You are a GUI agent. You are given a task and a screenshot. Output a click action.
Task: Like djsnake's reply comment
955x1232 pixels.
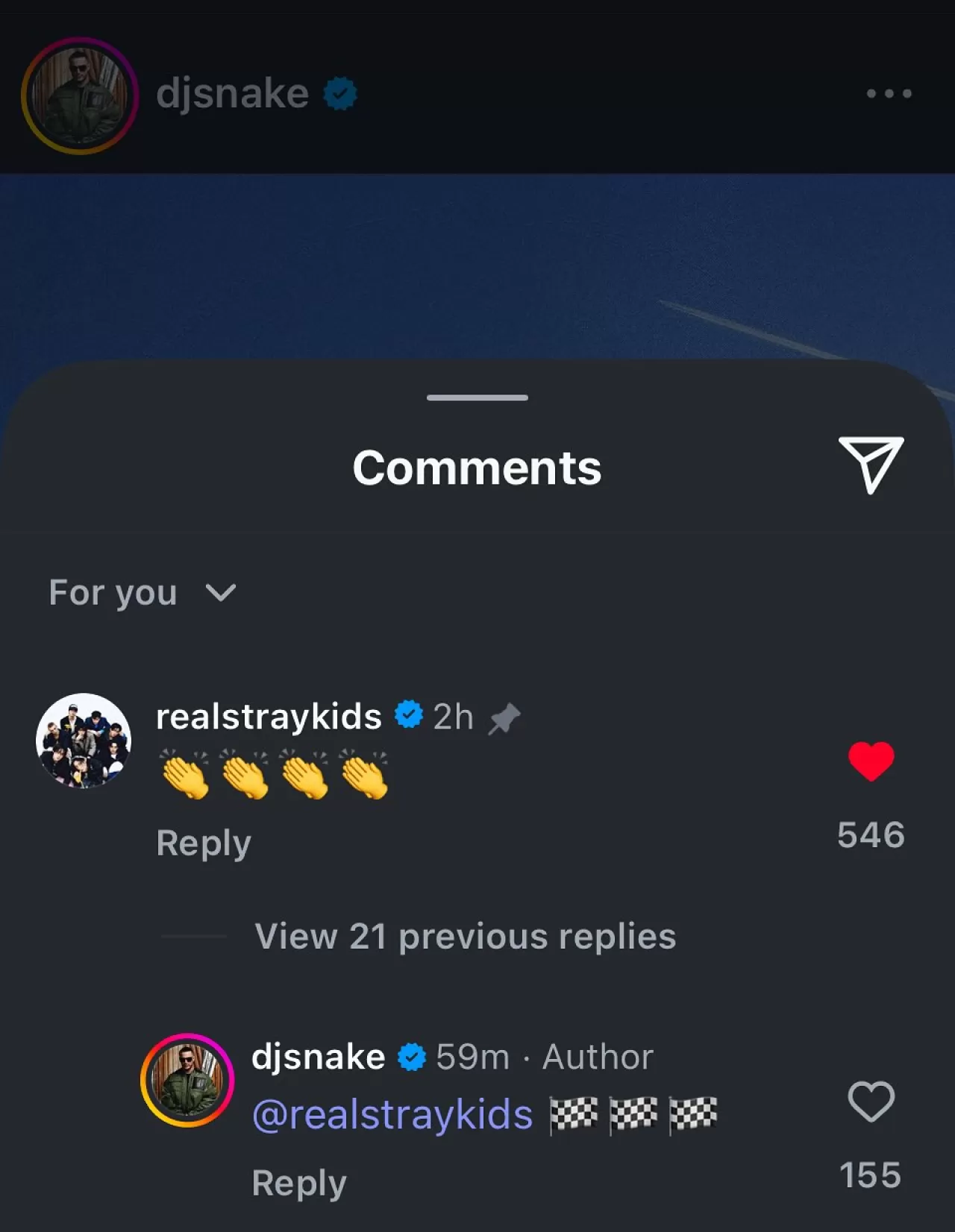(871, 1101)
